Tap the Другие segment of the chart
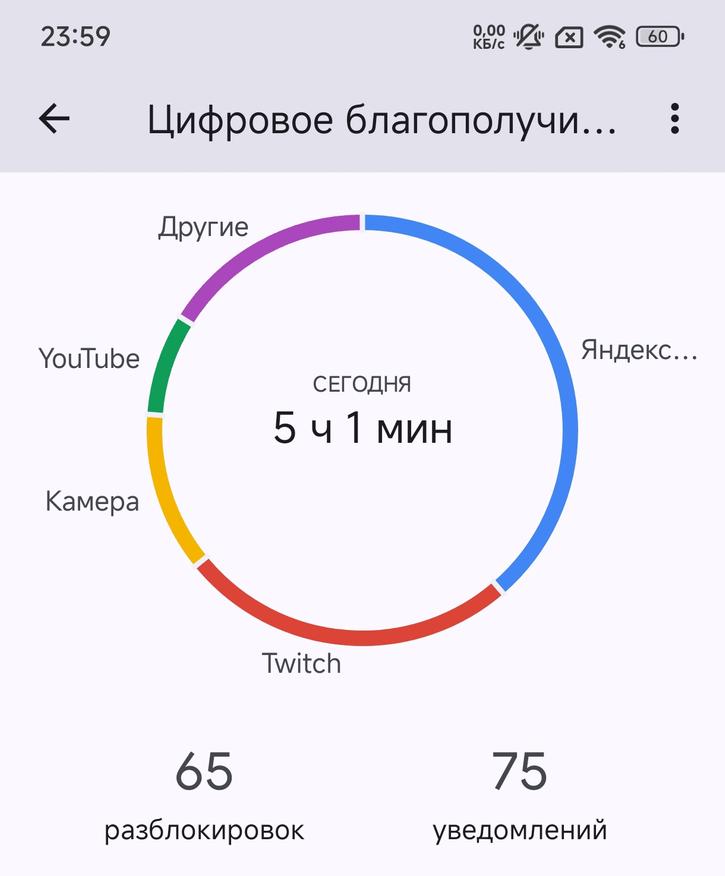This screenshot has width=725, height=876. [258, 245]
